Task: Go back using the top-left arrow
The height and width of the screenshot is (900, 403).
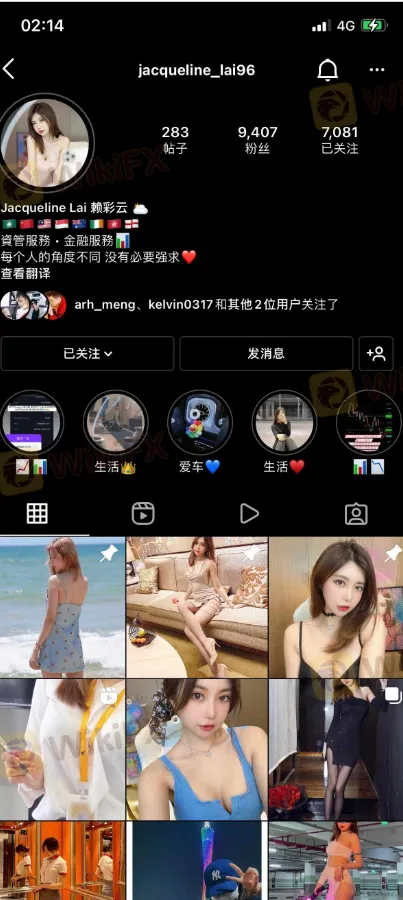Action: pyautogui.click(x=9, y=69)
